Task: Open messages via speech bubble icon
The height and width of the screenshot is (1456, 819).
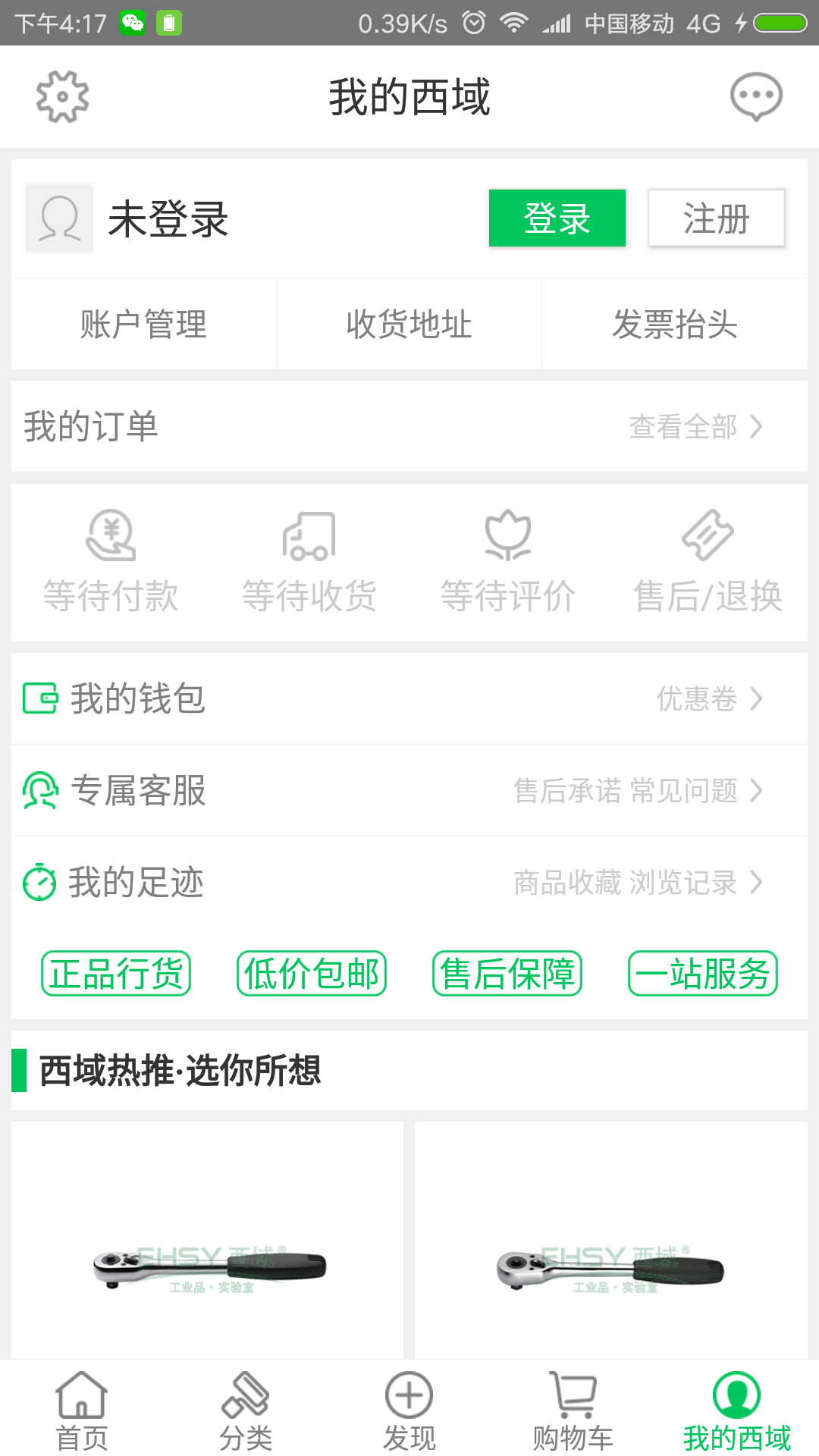Action: pyautogui.click(x=755, y=96)
